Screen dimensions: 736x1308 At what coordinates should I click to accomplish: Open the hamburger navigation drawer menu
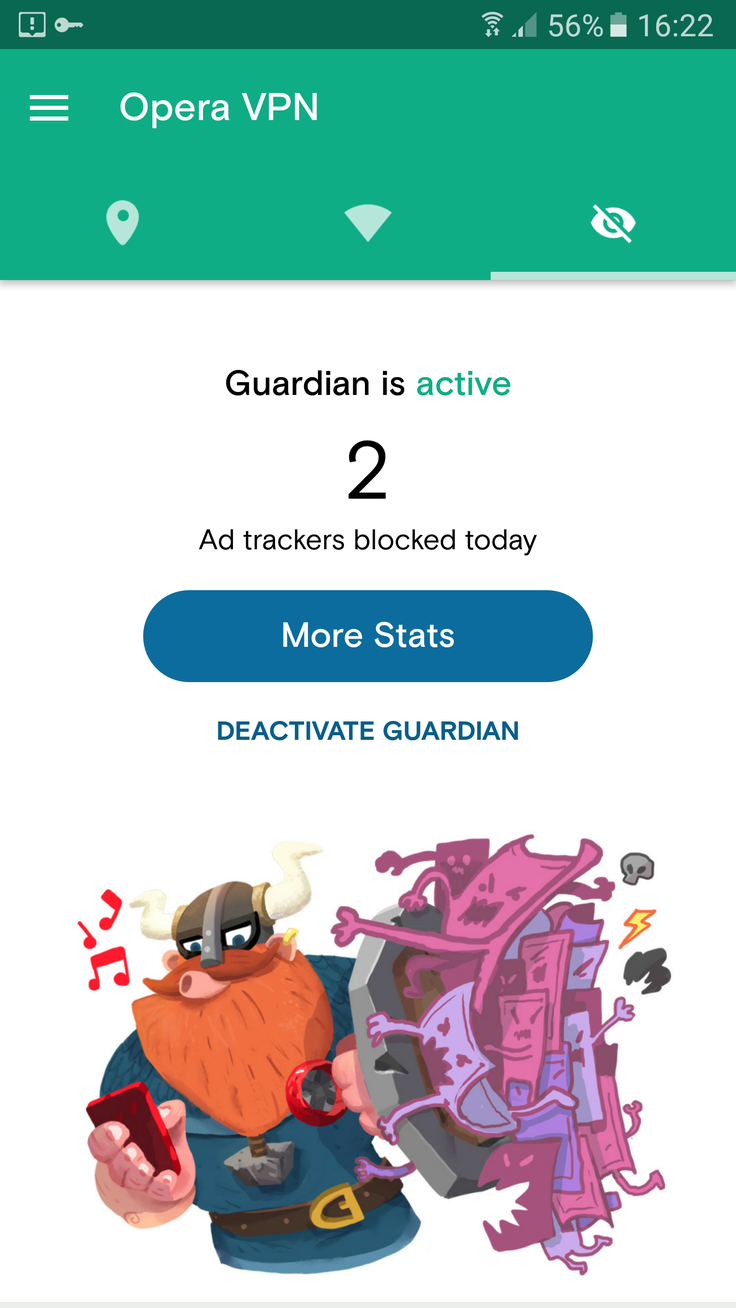pos(49,108)
